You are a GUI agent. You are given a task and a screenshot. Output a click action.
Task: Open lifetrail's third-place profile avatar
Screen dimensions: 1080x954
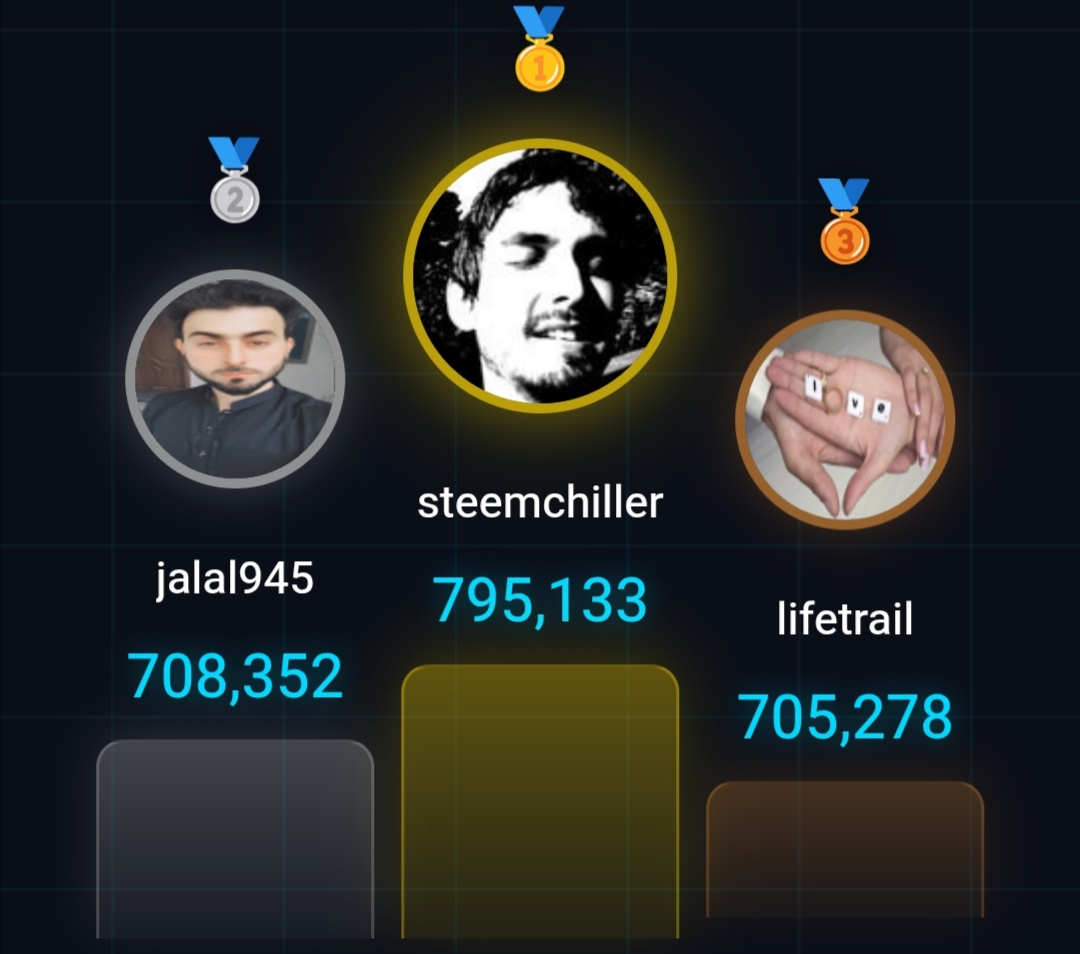pyautogui.click(x=845, y=419)
